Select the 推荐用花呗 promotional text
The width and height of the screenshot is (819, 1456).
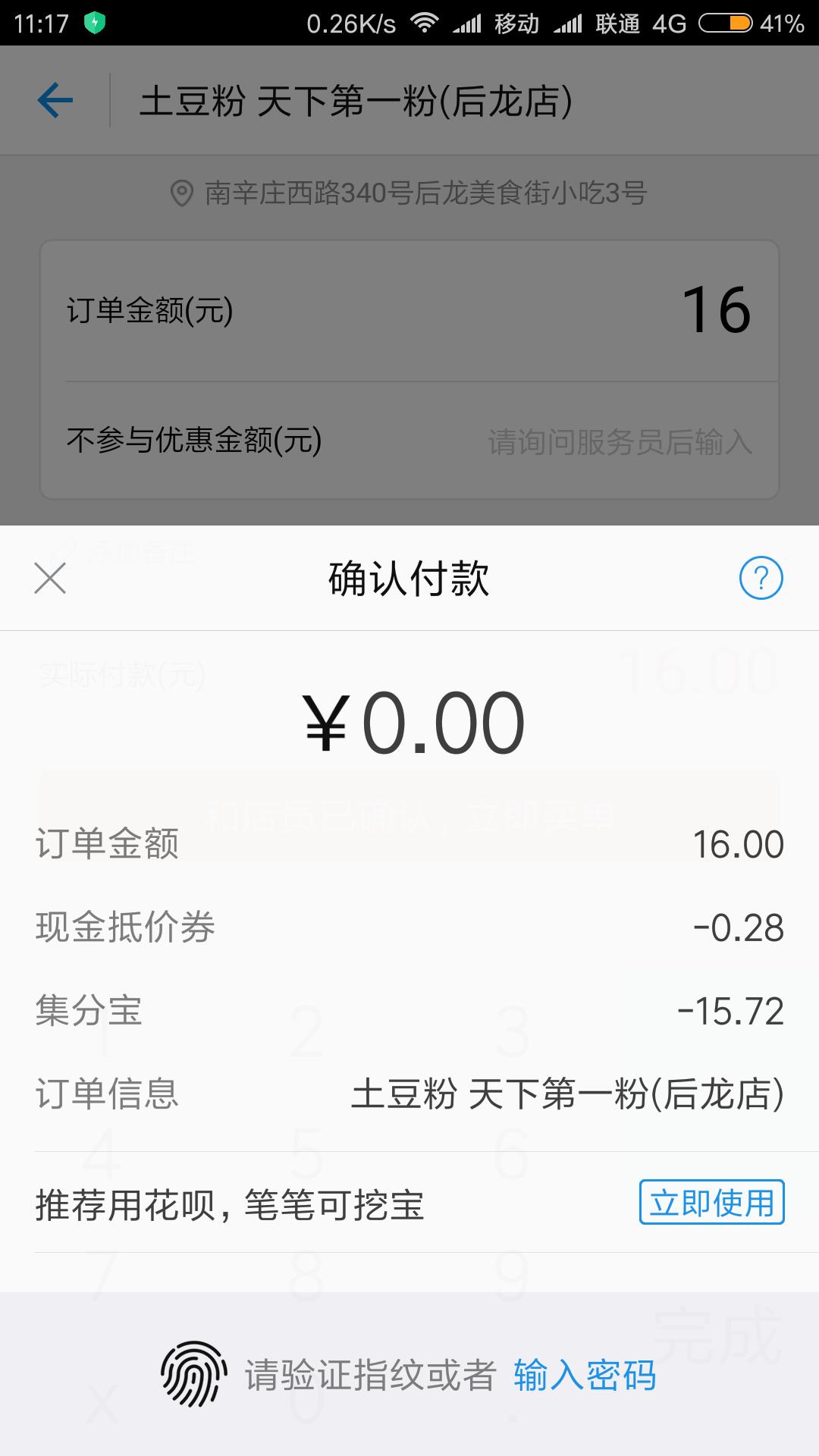227,1204
